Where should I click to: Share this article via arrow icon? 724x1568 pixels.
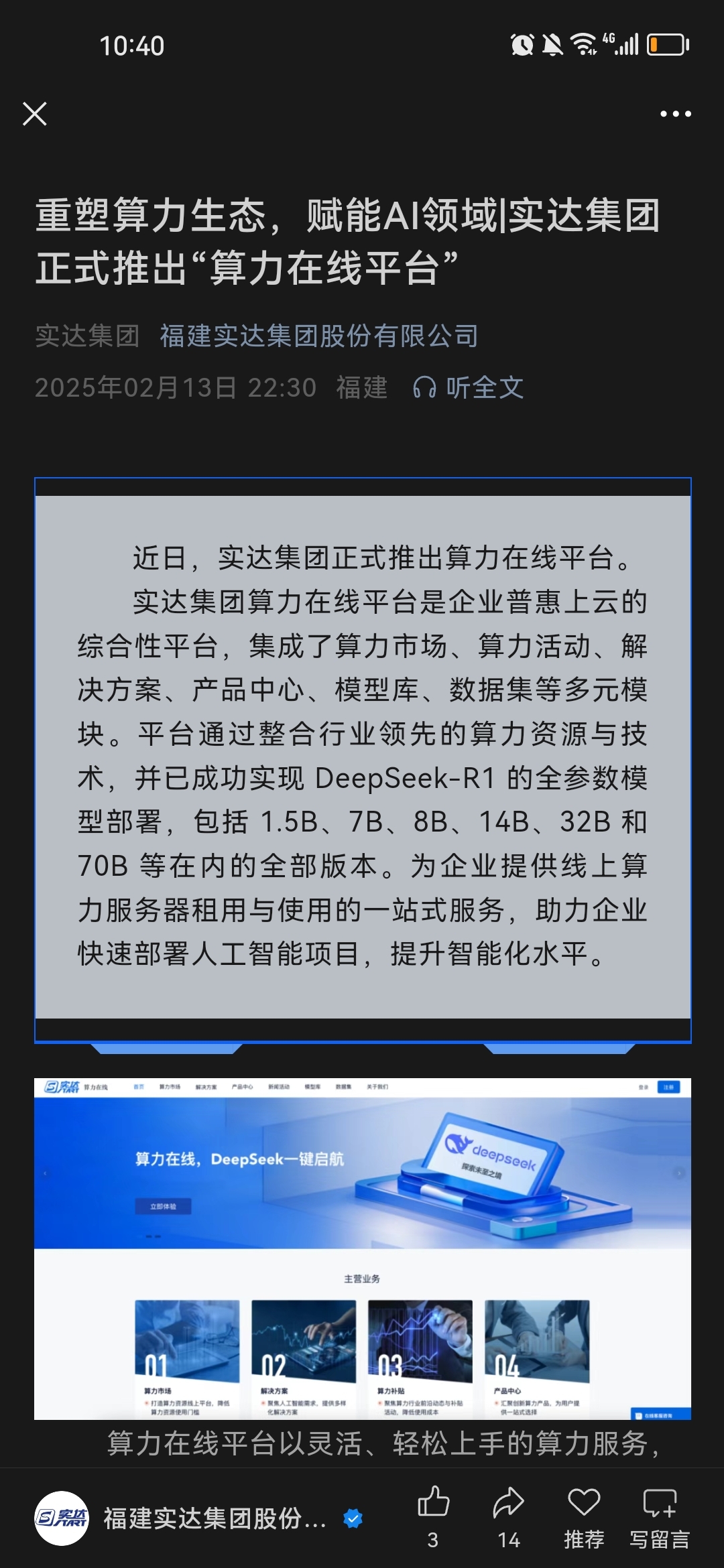point(509,1517)
